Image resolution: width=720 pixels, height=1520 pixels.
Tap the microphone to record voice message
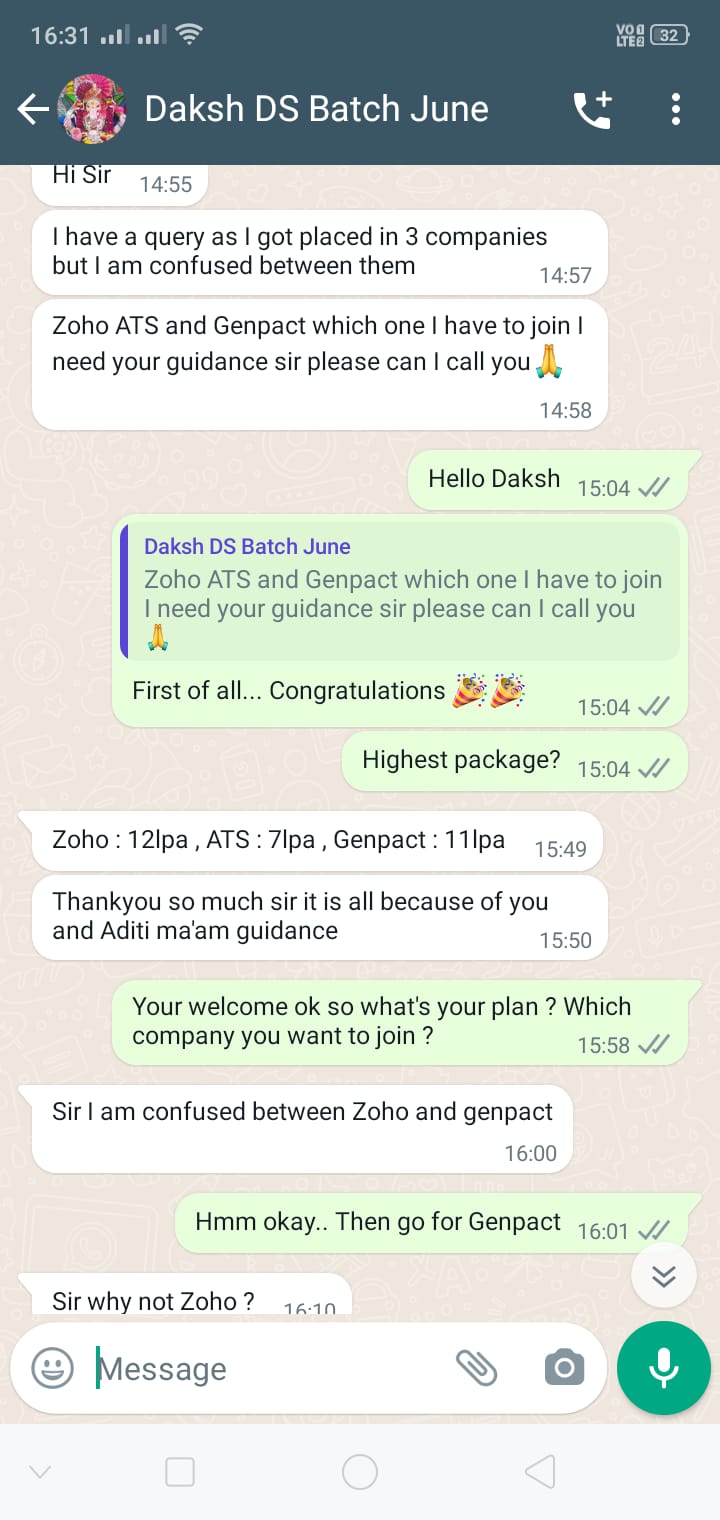click(664, 1367)
